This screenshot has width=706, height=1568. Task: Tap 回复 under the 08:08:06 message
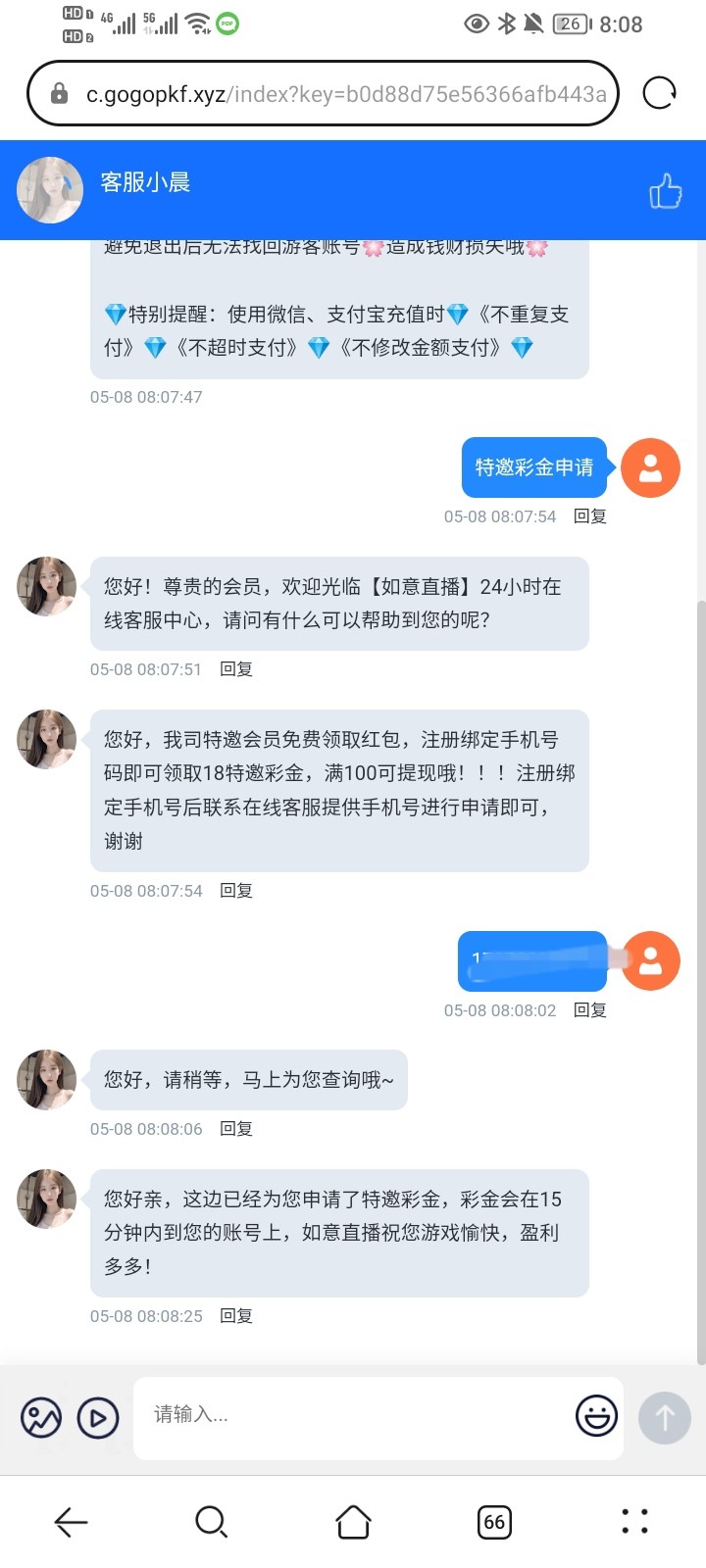(x=236, y=1129)
